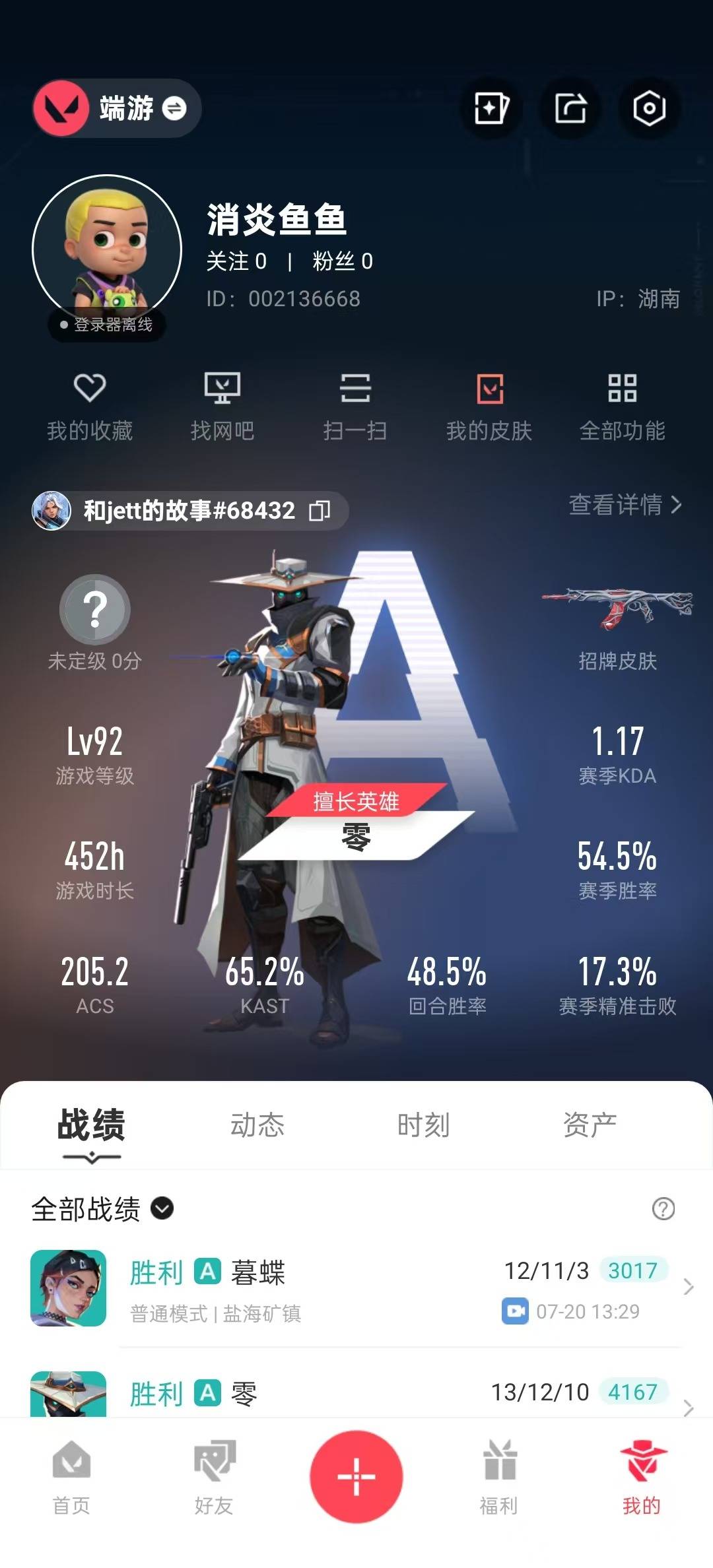Open the share icon at top
The height and width of the screenshot is (1568, 713).
coord(570,108)
